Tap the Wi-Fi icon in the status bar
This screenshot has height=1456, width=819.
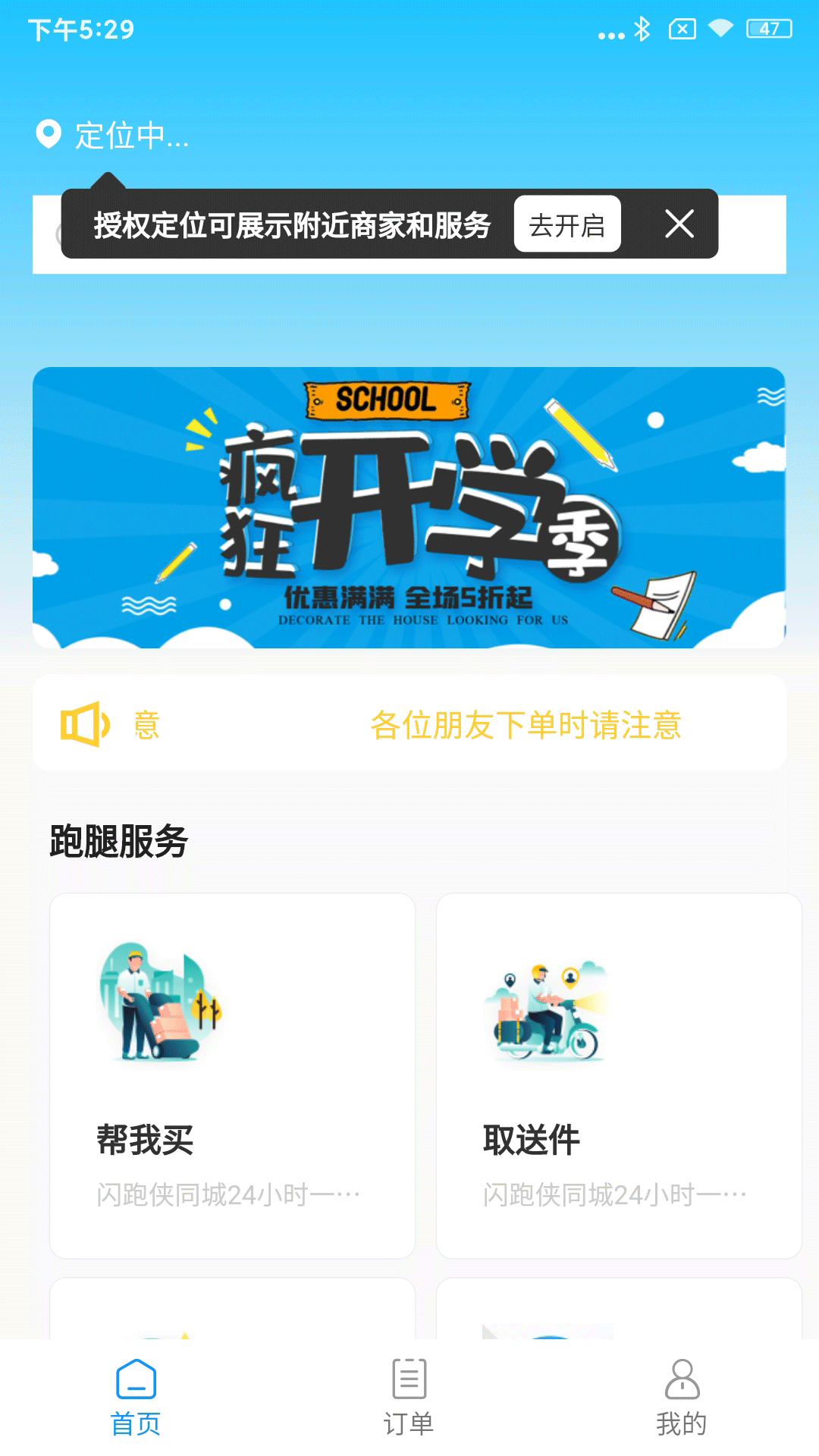pyautogui.click(x=722, y=30)
